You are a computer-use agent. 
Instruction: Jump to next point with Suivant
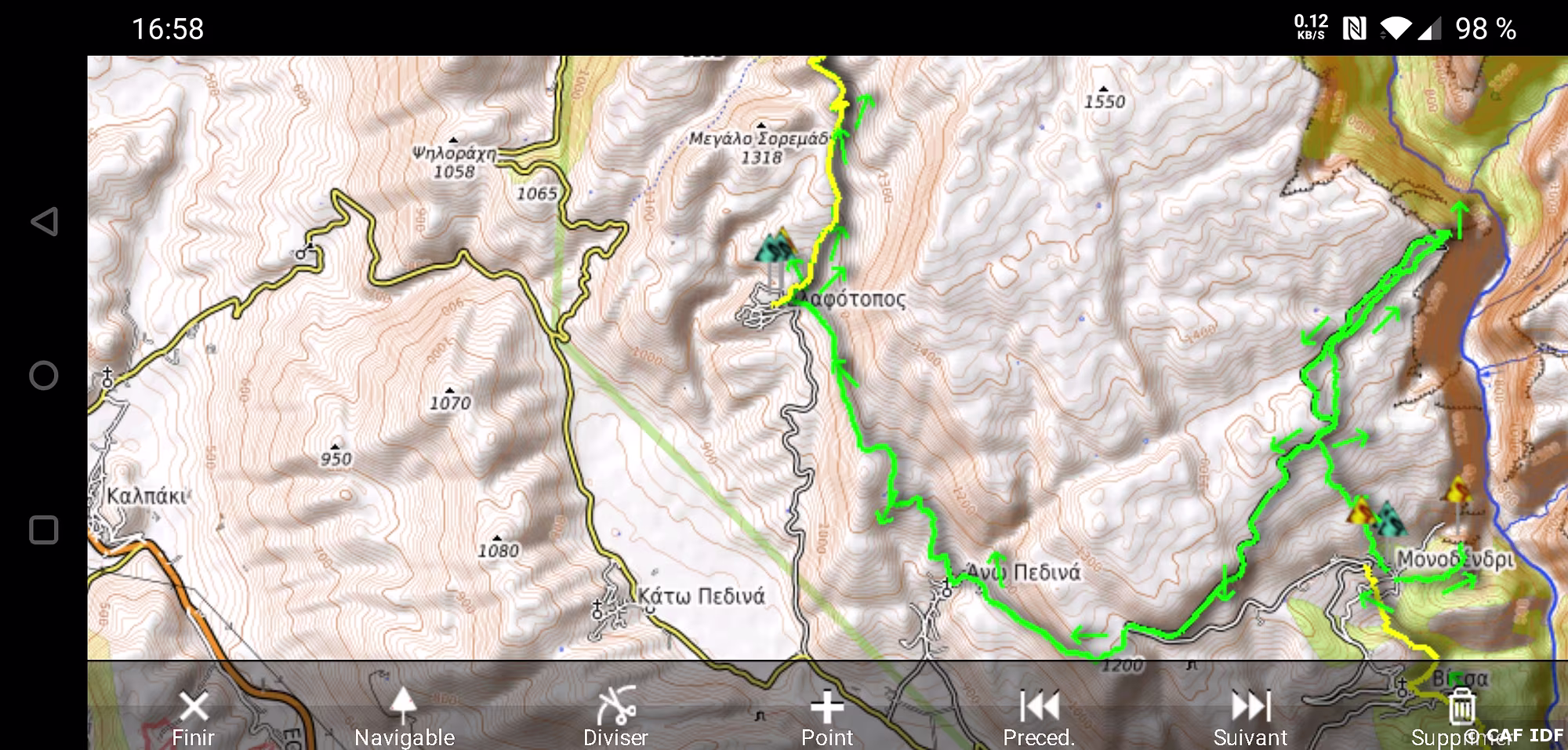pos(1250,716)
